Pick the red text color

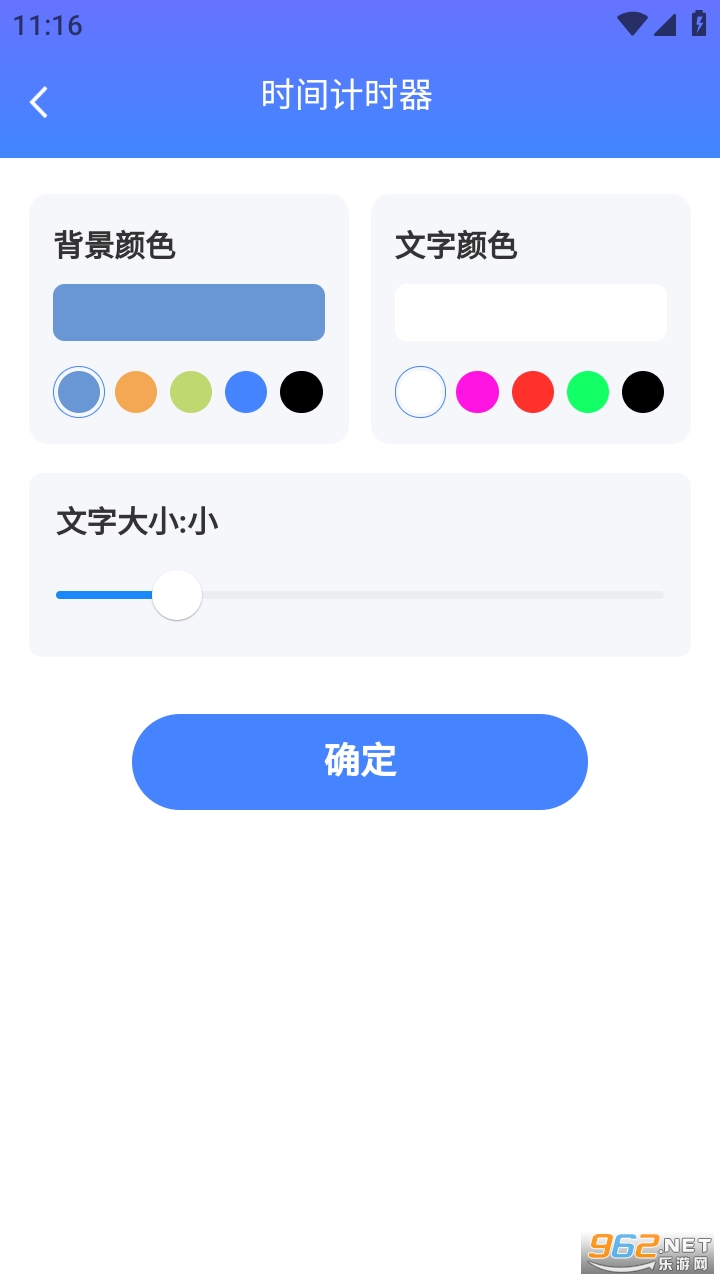click(533, 392)
